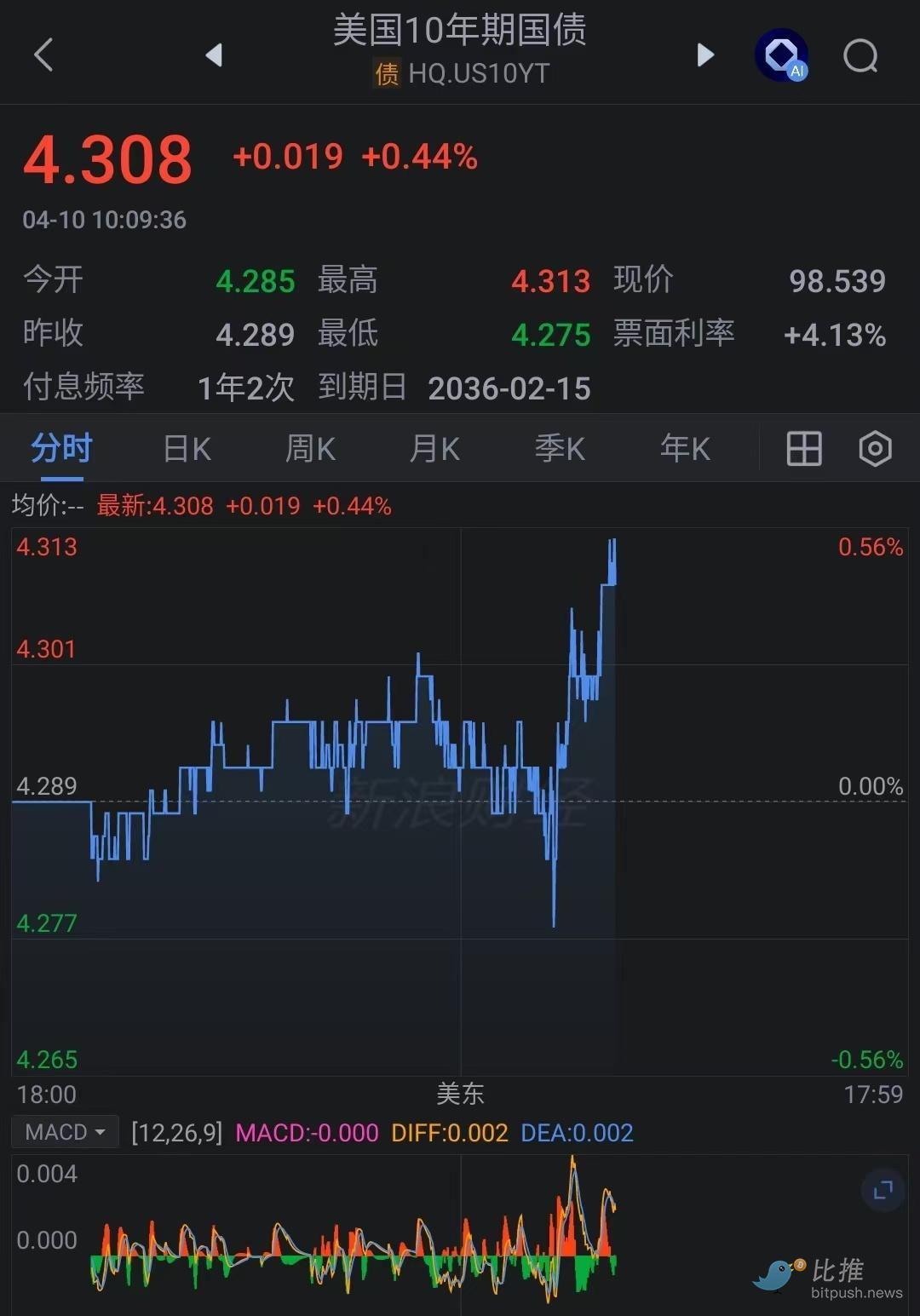Switch to the 季K tab

pyautogui.click(x=560, y=448)
